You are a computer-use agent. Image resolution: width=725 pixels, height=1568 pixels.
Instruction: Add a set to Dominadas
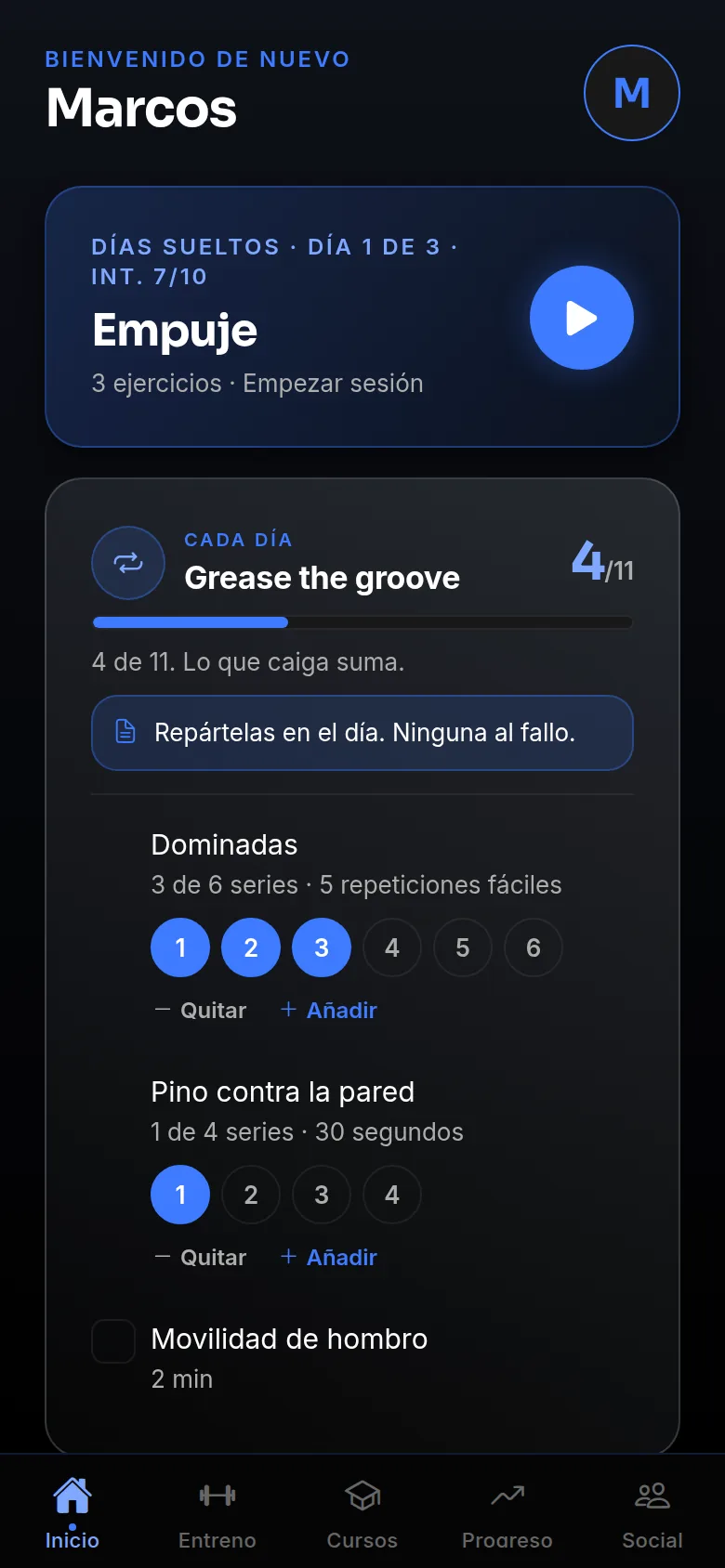(329, 1010)
